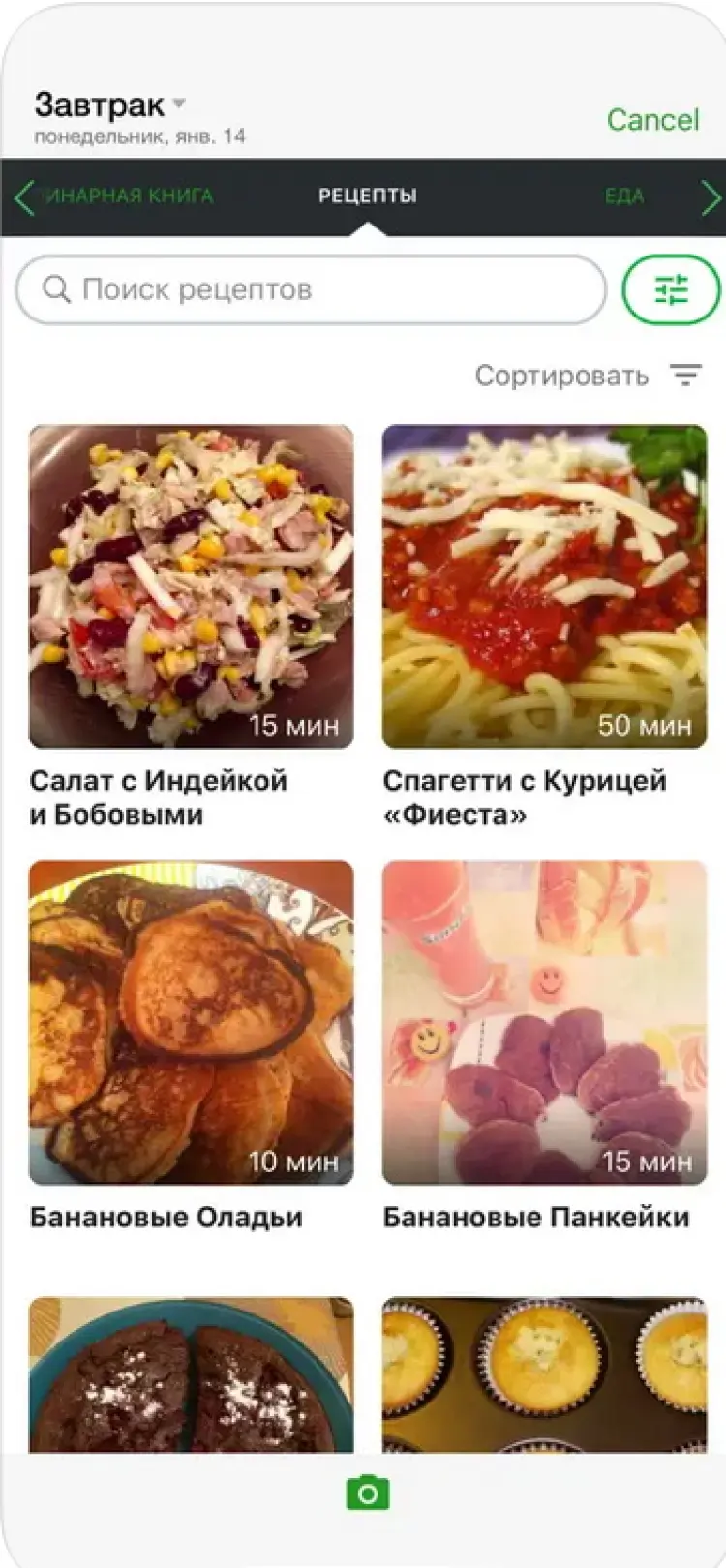
Task: View the Банановые Оладьи recipe
Action: tap(192, 1023)
